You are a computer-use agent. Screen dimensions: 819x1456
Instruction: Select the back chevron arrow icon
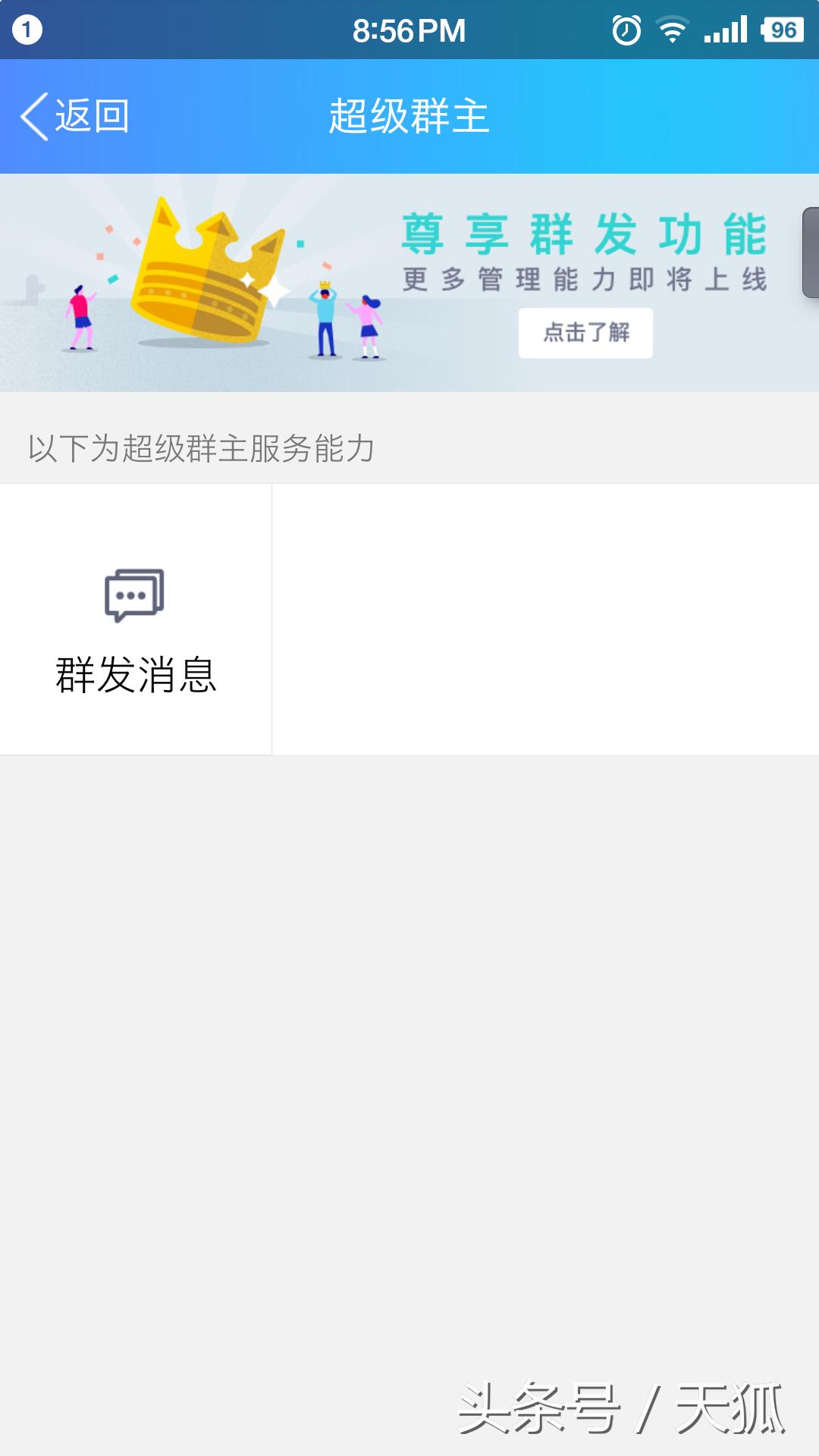pos(33,116)
